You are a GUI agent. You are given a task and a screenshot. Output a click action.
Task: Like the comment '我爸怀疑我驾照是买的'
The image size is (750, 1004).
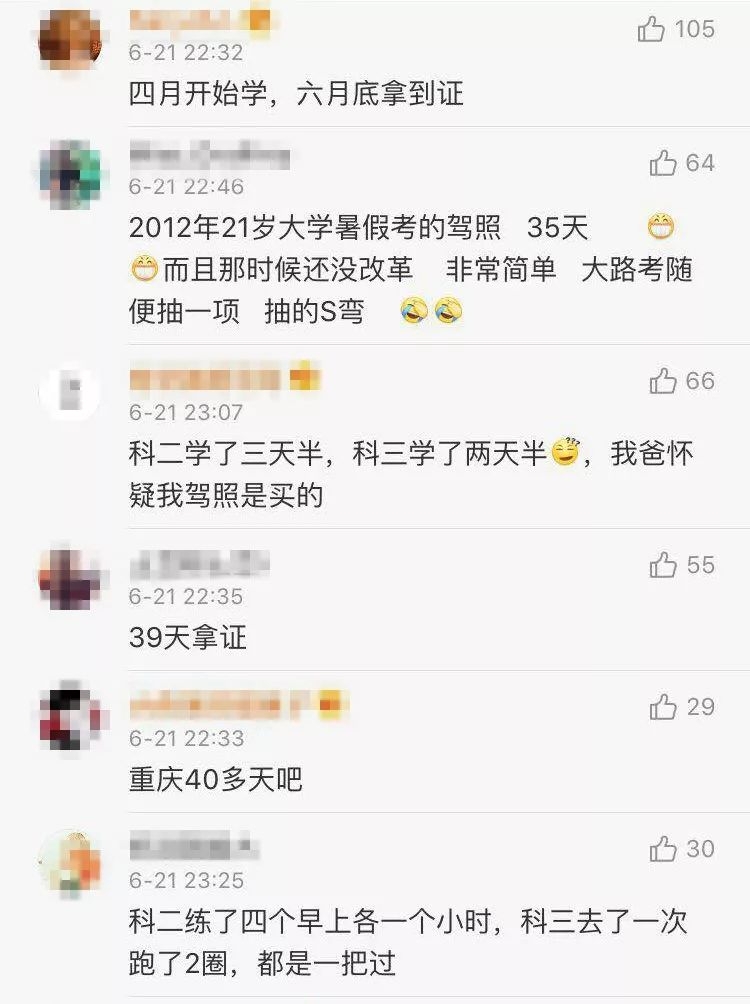coord(663,381)
